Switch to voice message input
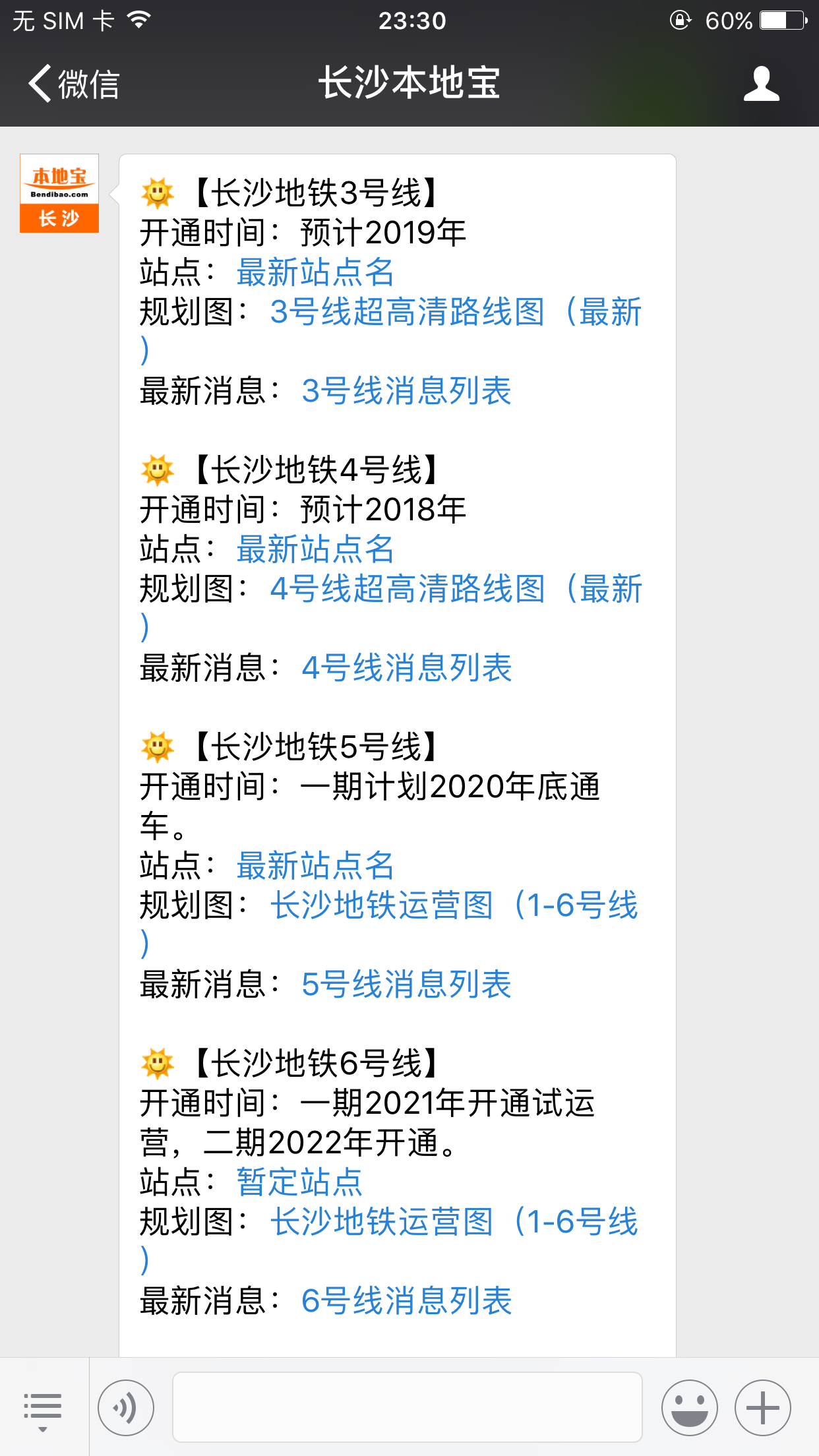 [126, 1408]
